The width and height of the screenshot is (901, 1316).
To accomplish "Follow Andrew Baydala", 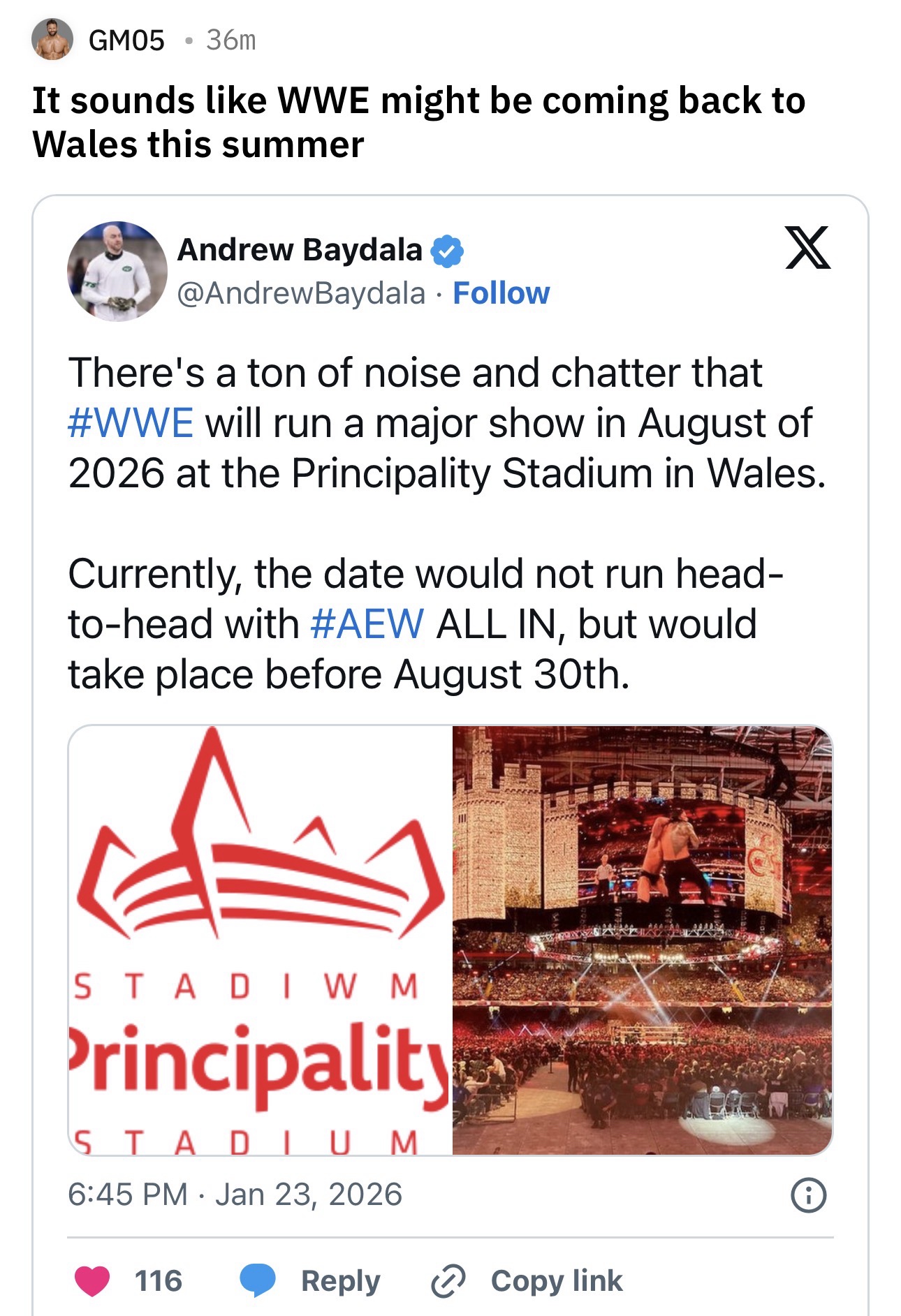I will tap(501, 293).
